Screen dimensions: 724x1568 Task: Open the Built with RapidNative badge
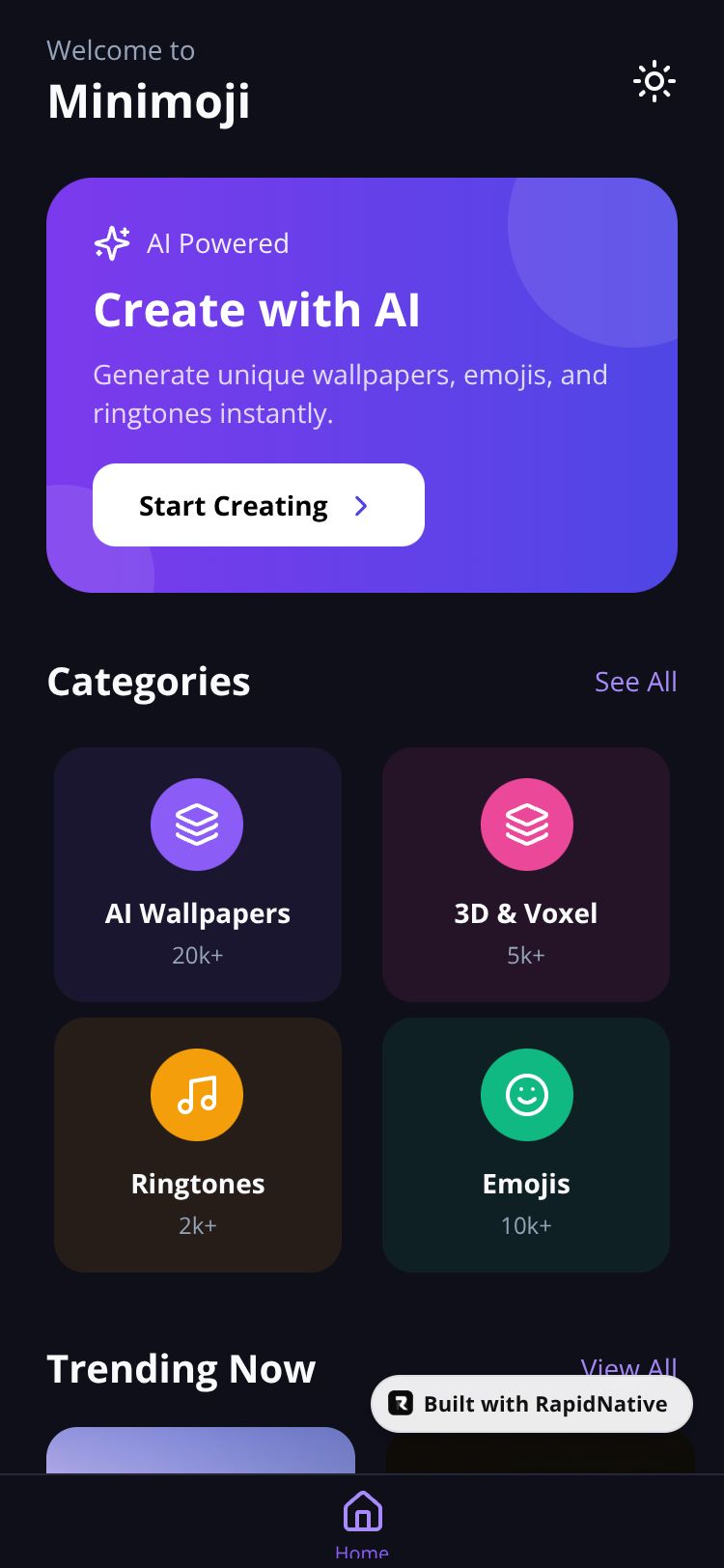point(531,1404)
